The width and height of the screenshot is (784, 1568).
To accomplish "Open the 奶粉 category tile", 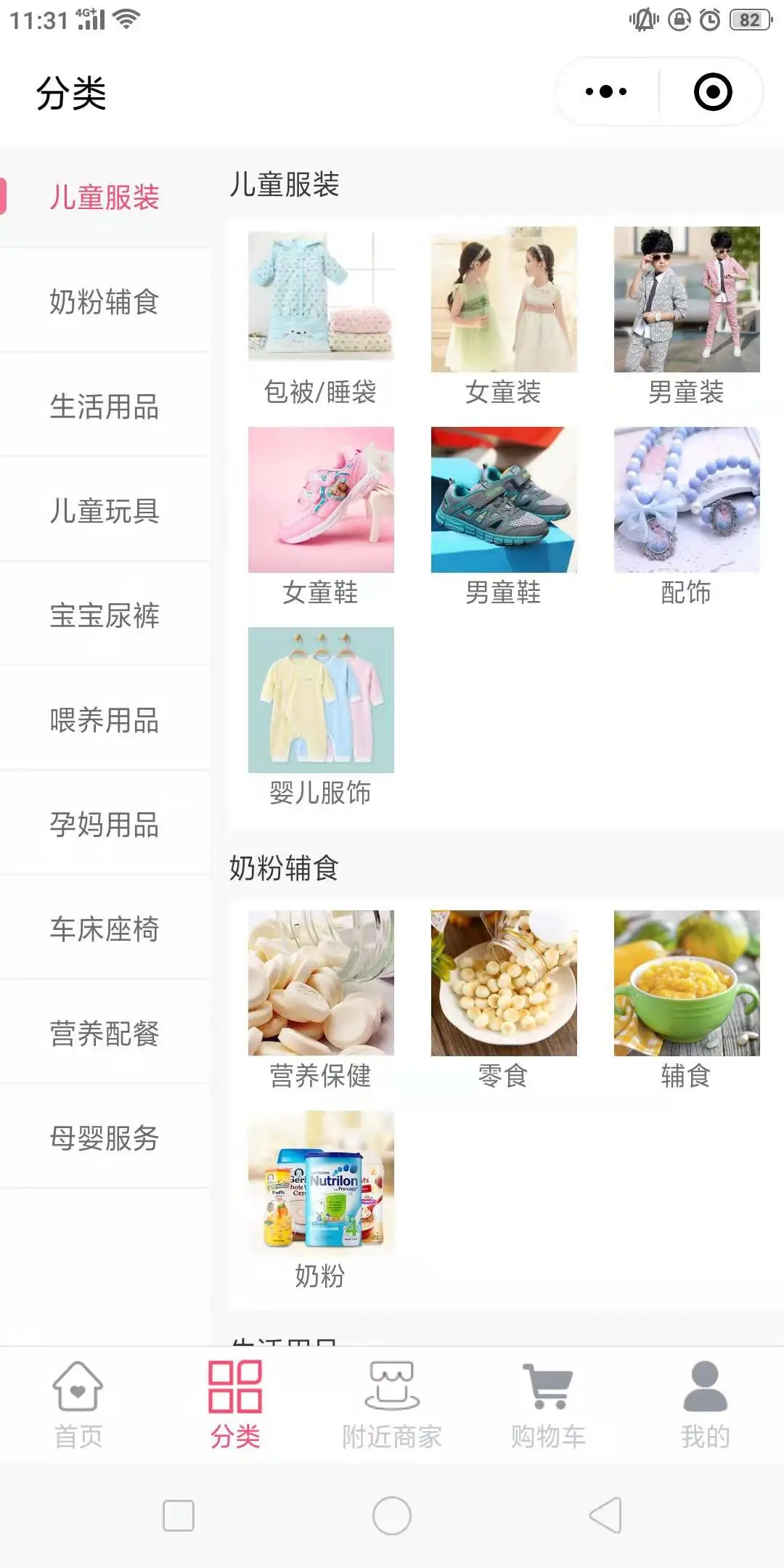I will (x=321, y=1201).
